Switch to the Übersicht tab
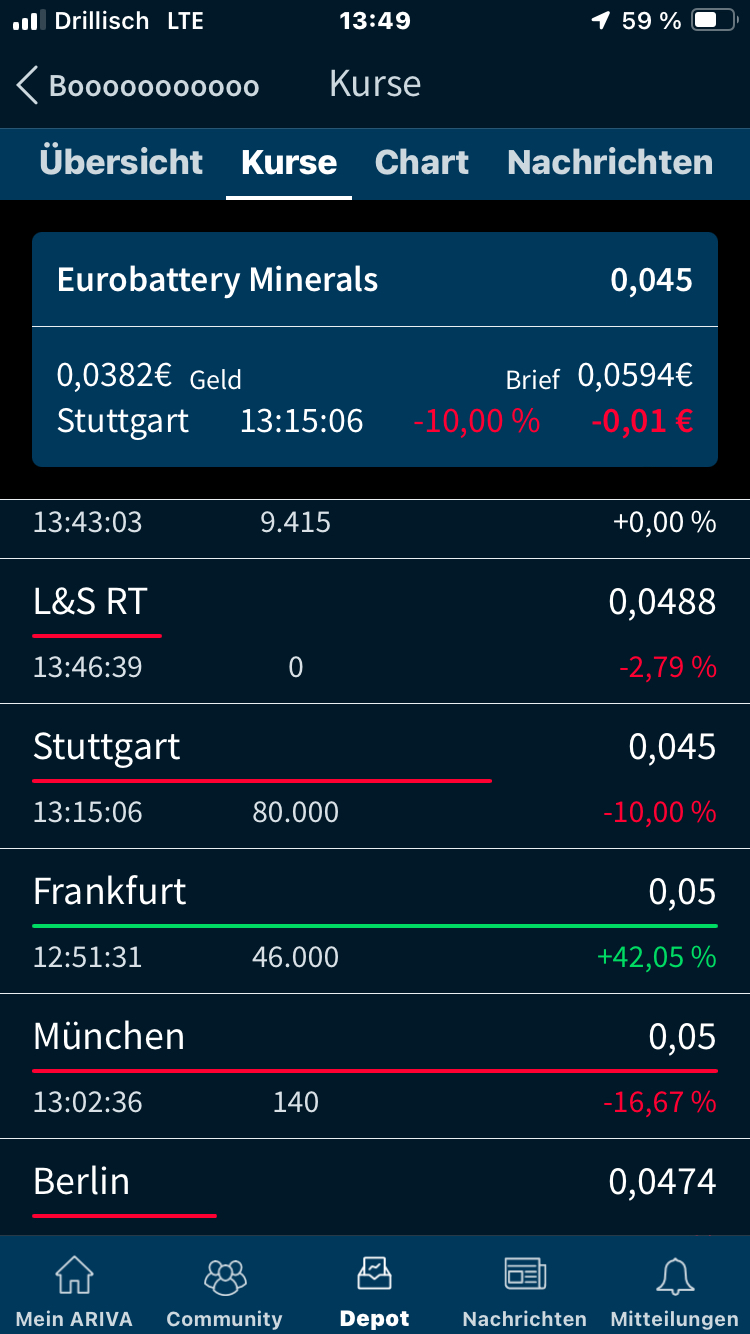The image size is (750, 1334). pyautogui.click(x=121, y=162)
